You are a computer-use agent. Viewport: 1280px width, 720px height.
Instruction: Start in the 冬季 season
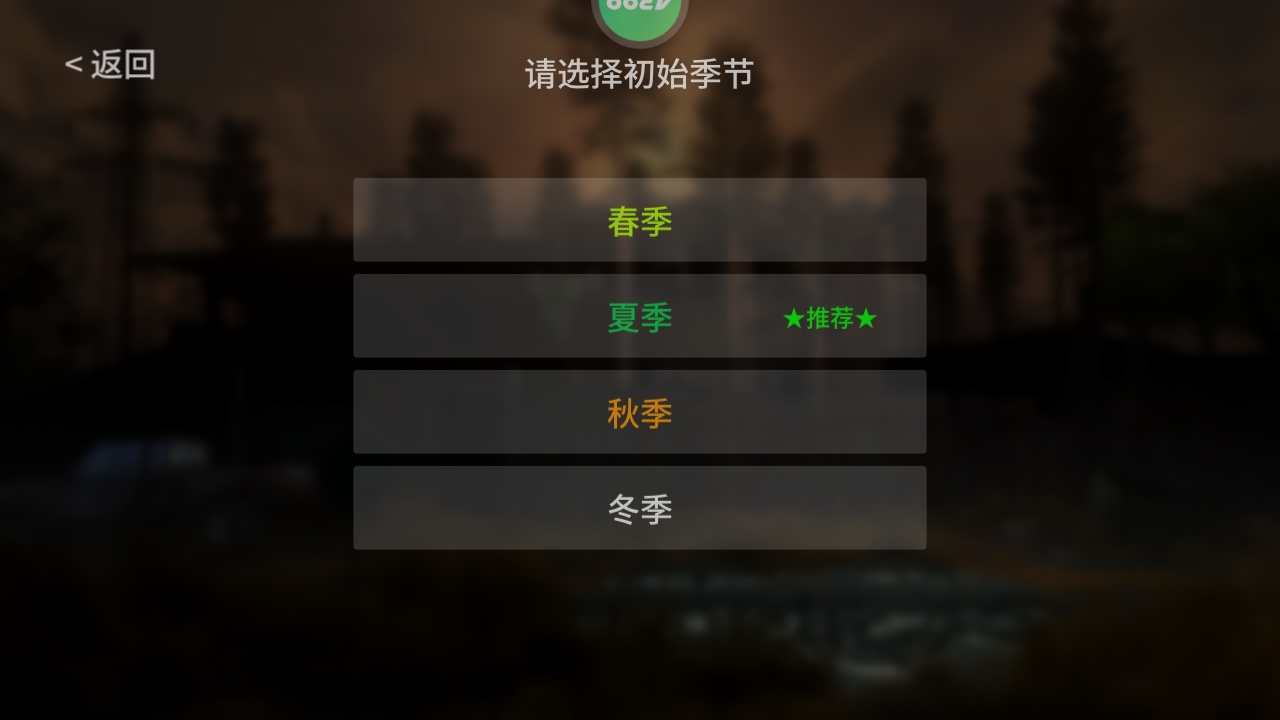pos(639,508)
